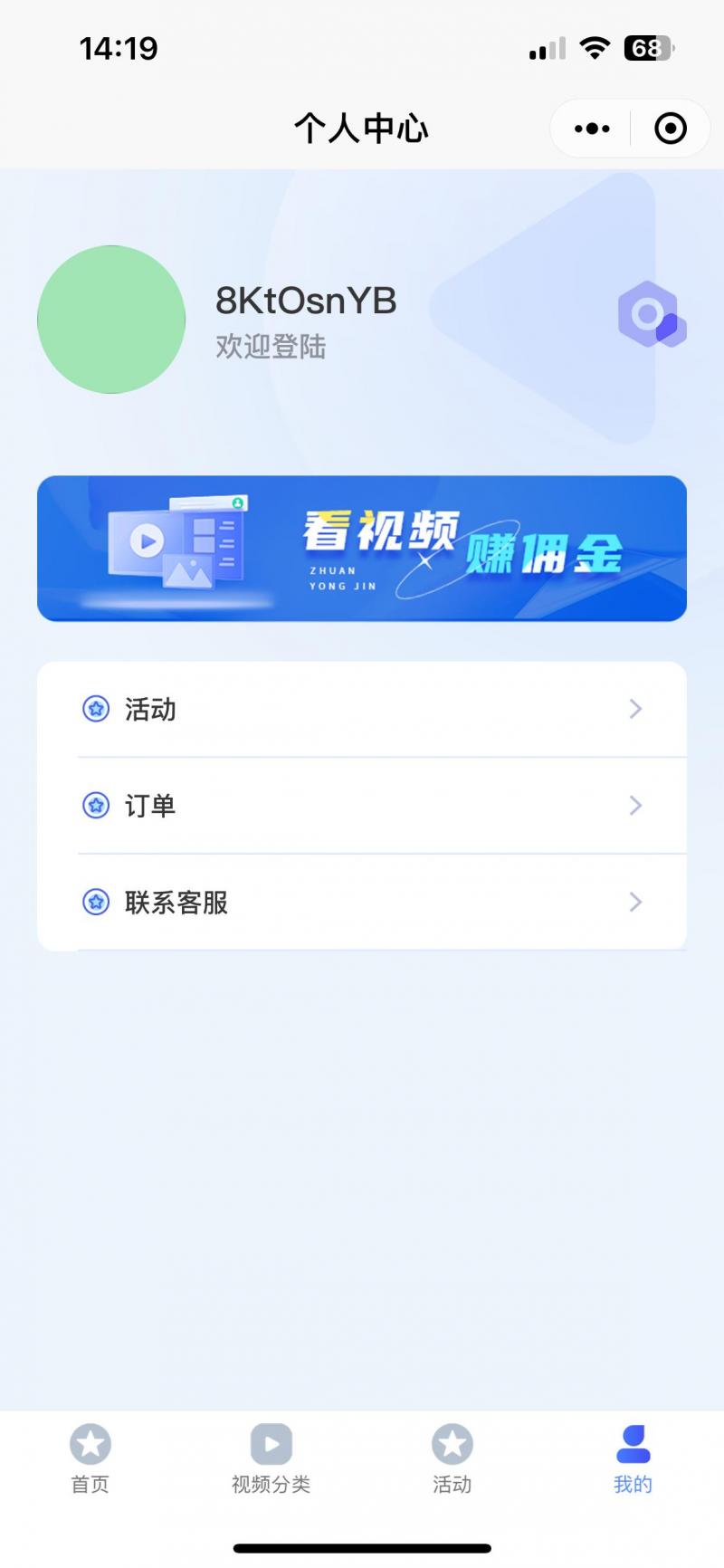Tap the green profile avatar
The height and width of the screenshot is (1568, 724).
click(x=111, y=320)
